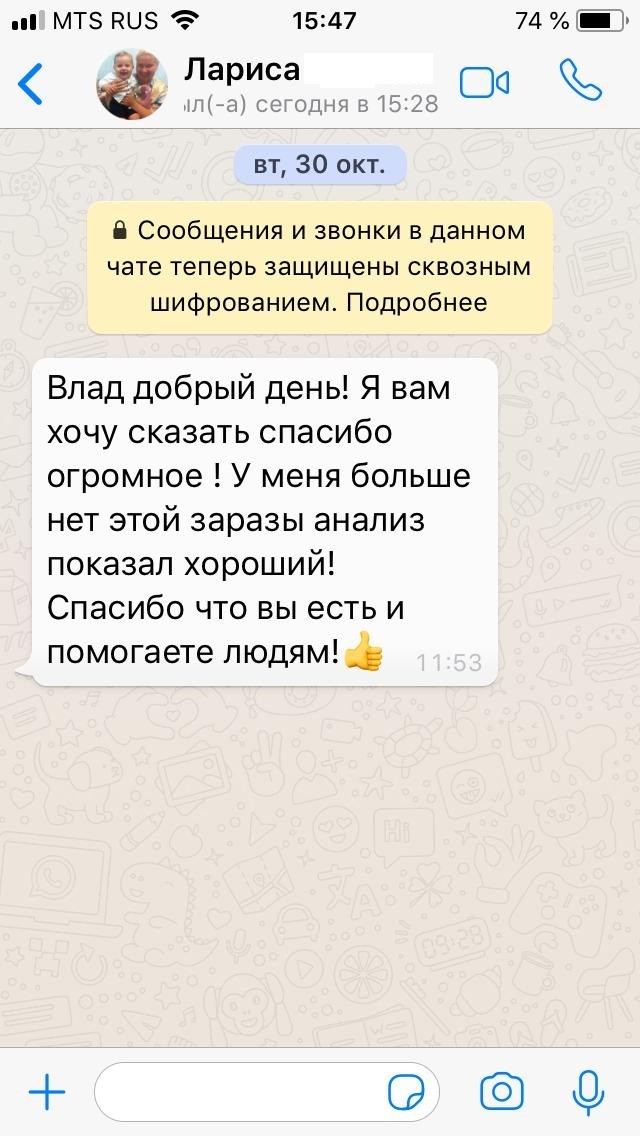This screenshot has height=1136, width=640.
Task: Start a video call with Лариса
Action: point(485,83)
